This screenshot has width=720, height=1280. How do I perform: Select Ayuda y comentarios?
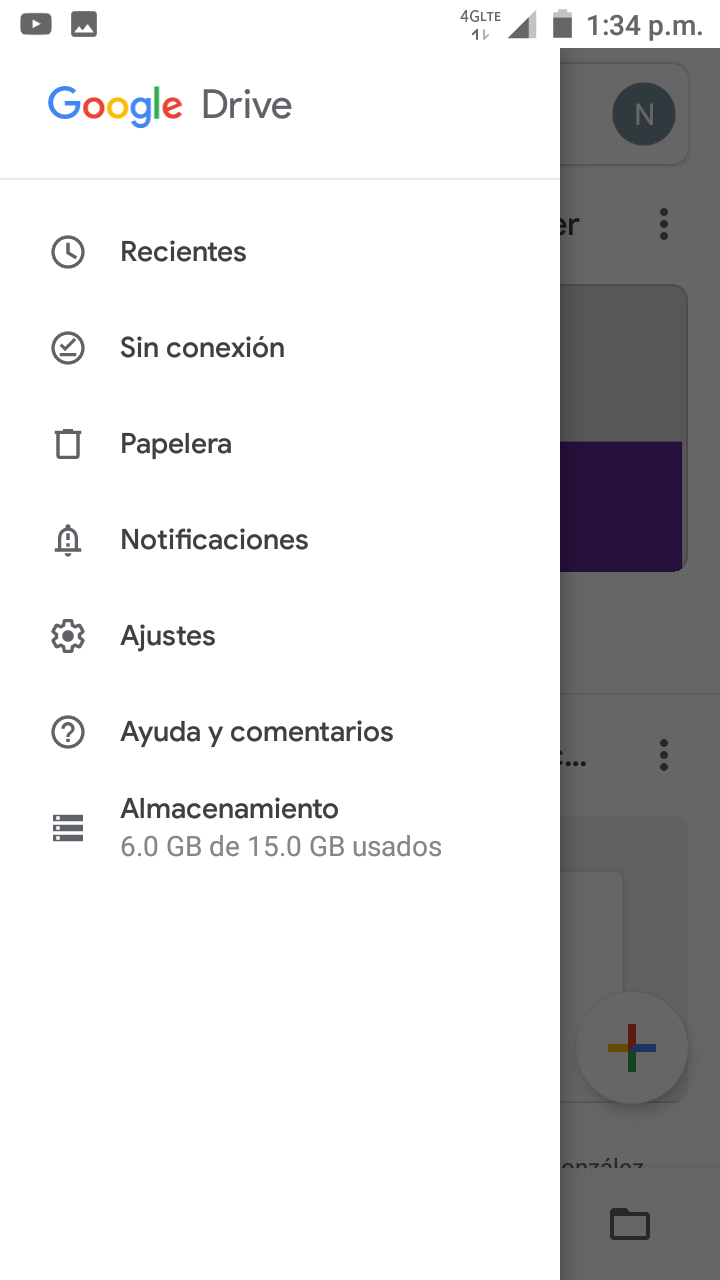[257, 732]
